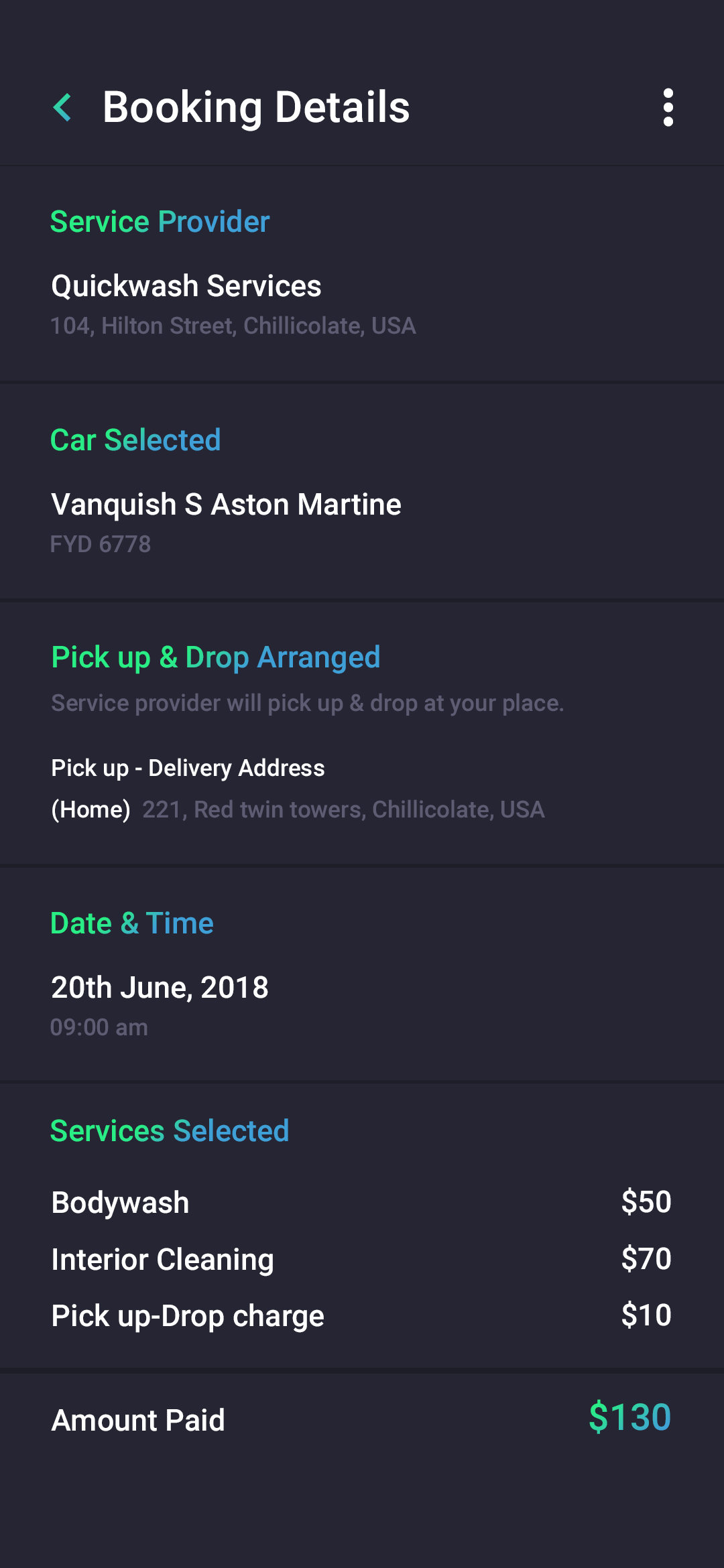The height and width of the screenshot is (1568, 724).
Task: Click the back arrow to return
Action: coord(64,107)
